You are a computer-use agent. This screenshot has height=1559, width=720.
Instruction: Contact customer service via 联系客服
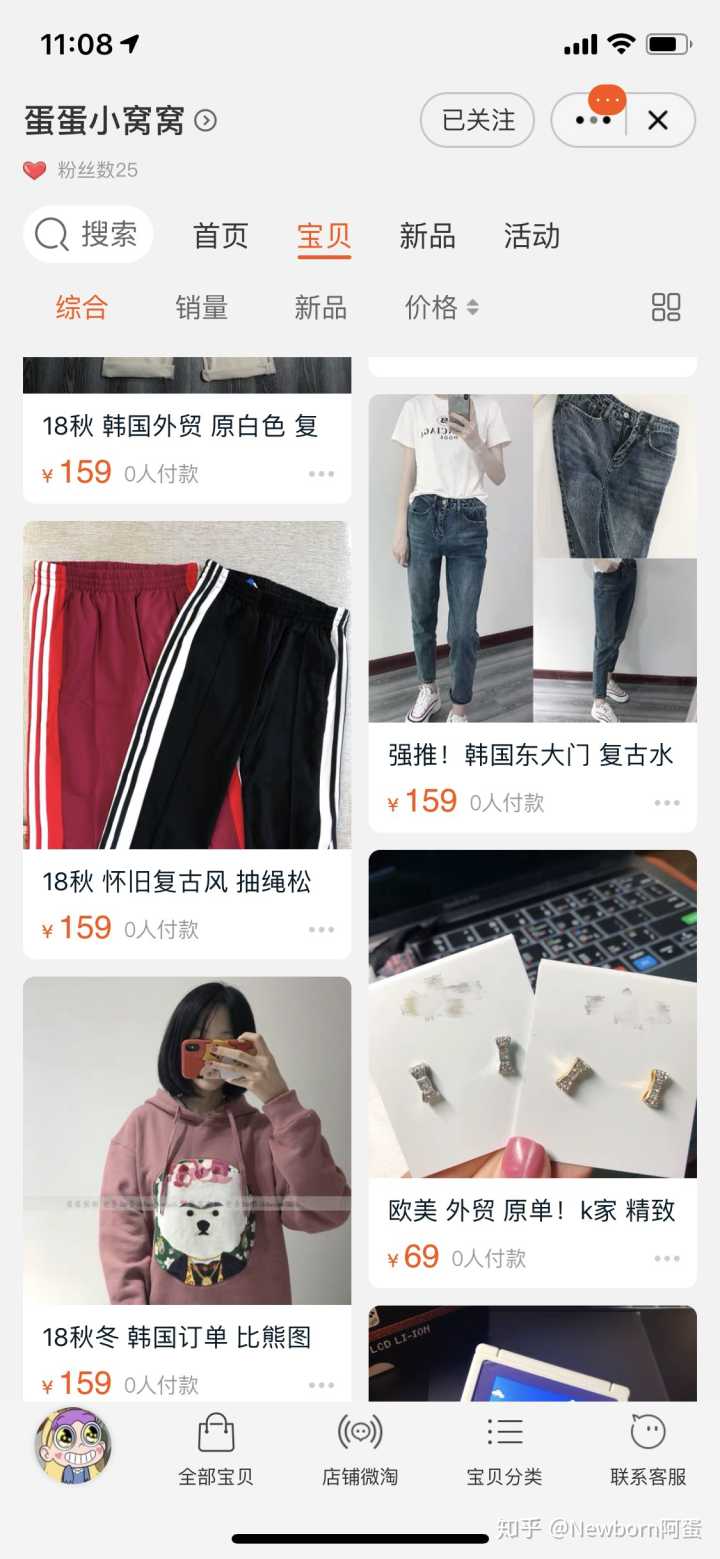tap(648, 1450)
